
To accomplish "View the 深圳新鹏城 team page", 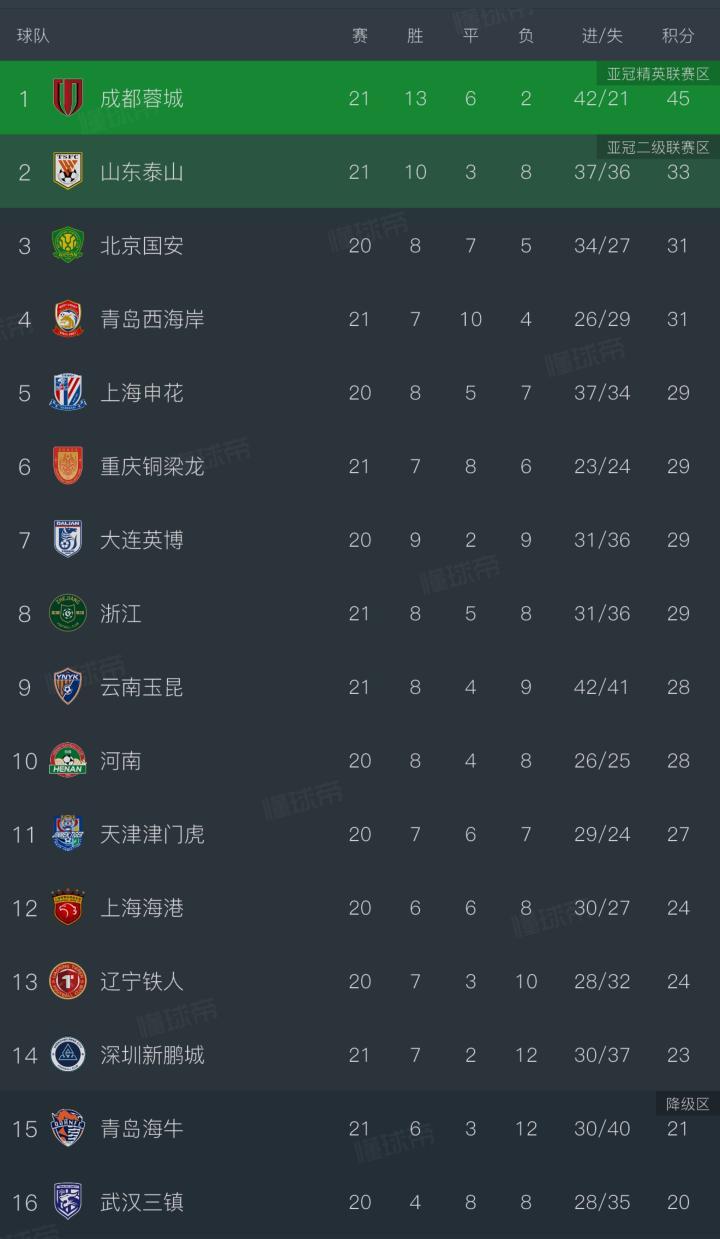I will 360,1055.
